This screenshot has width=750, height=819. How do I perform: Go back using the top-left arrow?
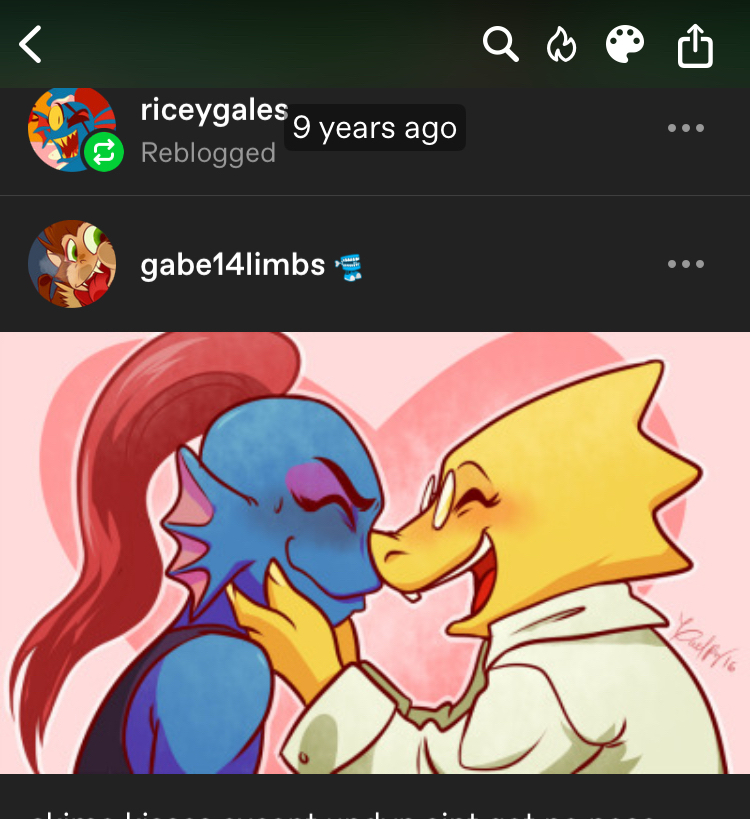(32, 45)
